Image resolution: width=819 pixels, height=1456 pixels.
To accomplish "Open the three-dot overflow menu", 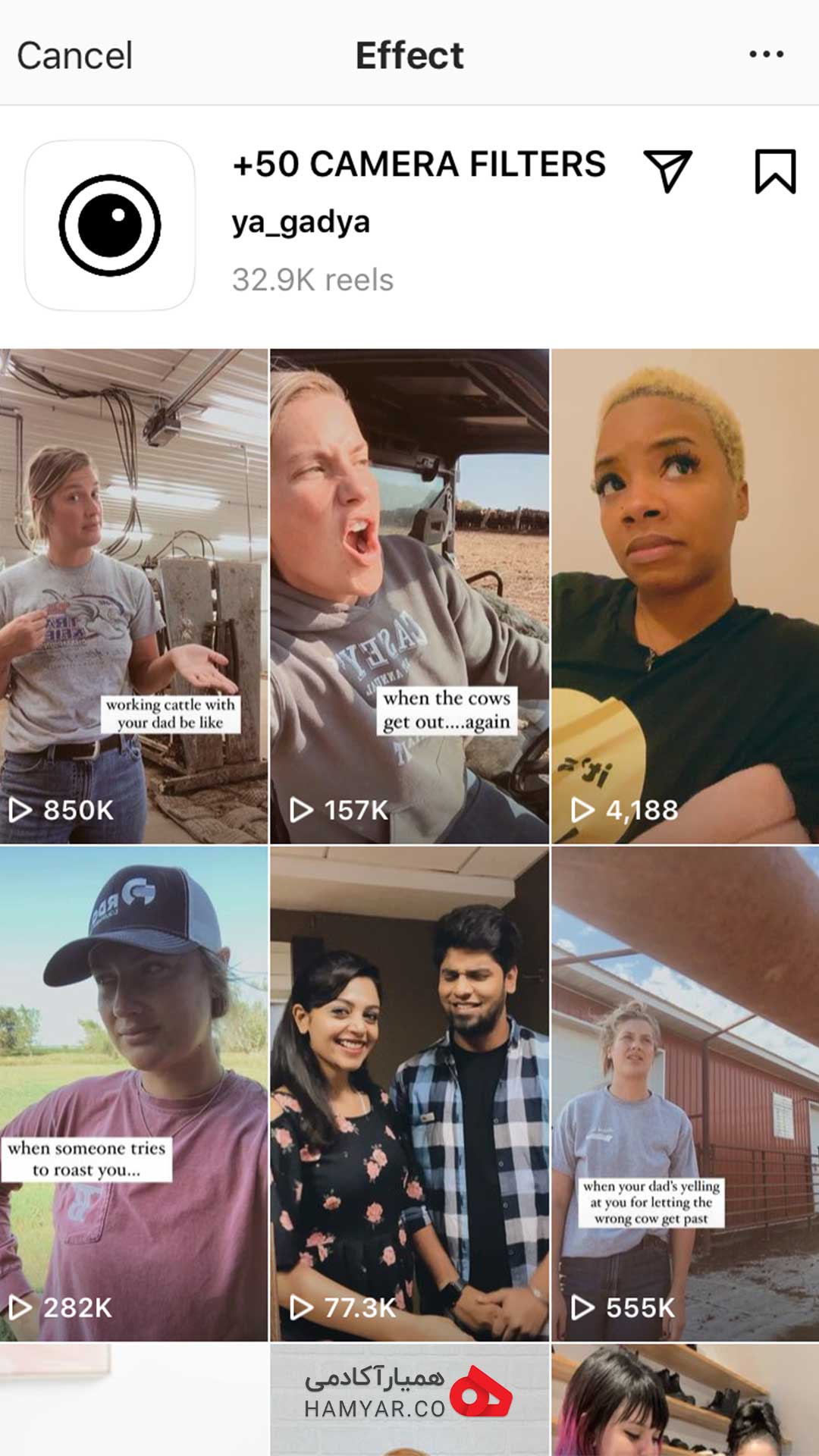I will click(766, 54).
